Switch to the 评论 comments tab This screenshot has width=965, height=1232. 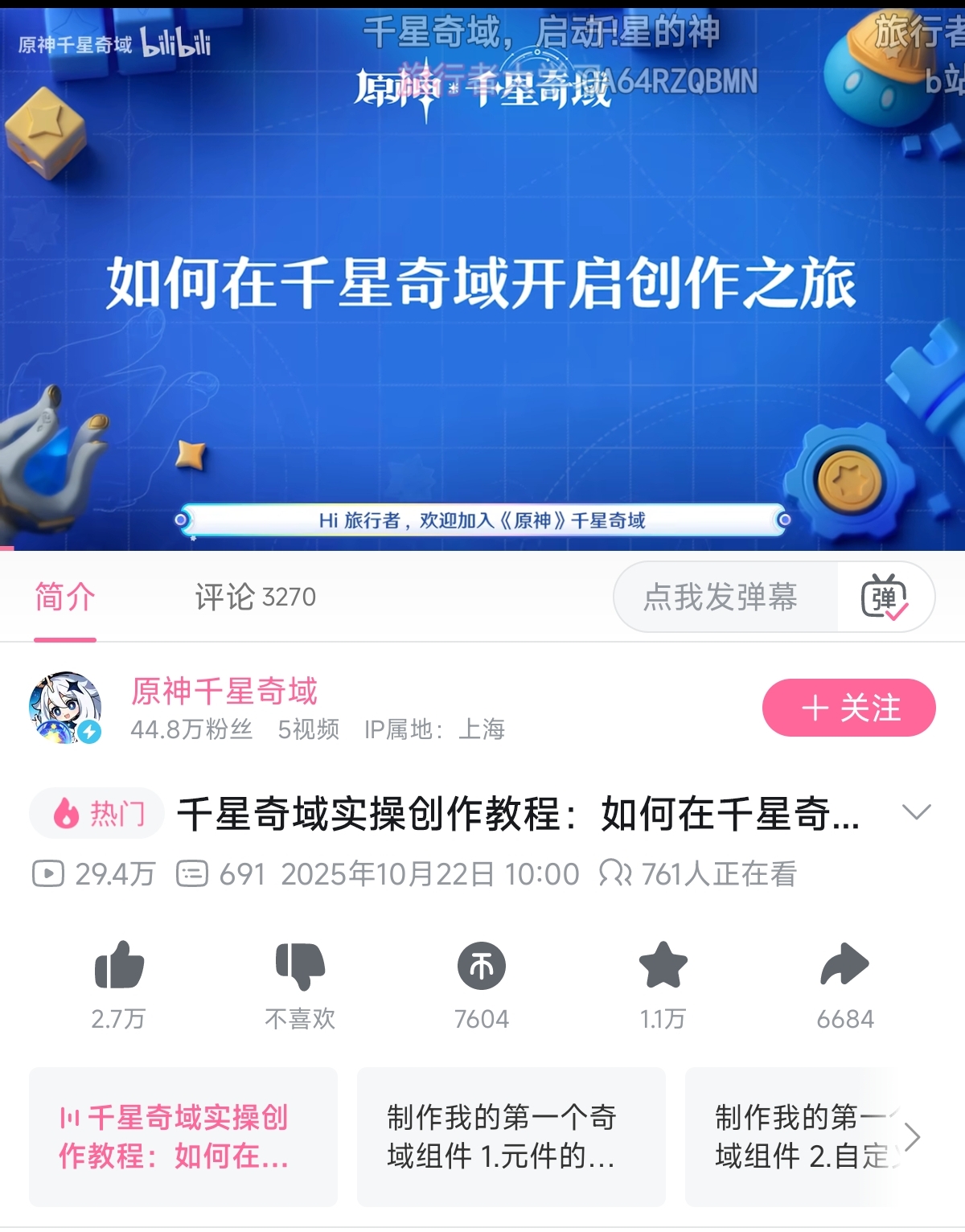click(255, 597)
